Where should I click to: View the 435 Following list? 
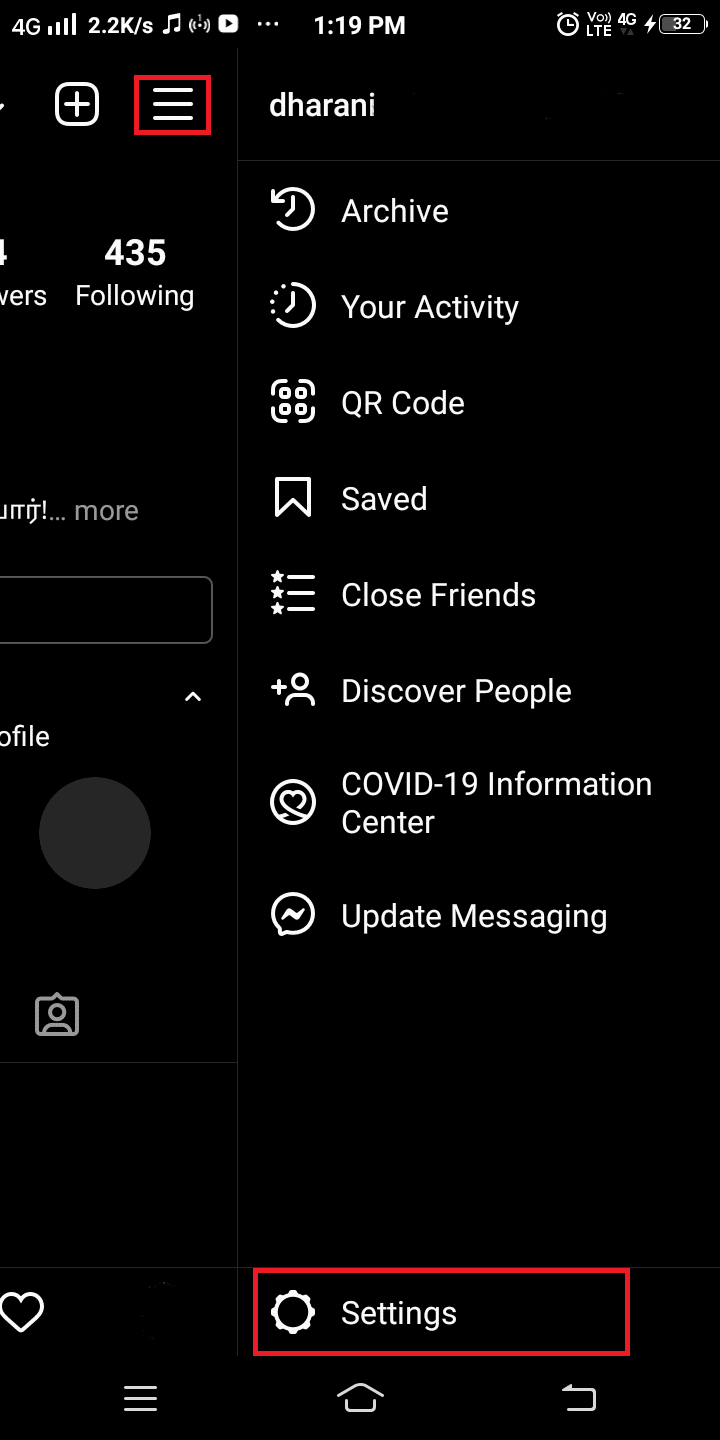(x=135, y=273)
